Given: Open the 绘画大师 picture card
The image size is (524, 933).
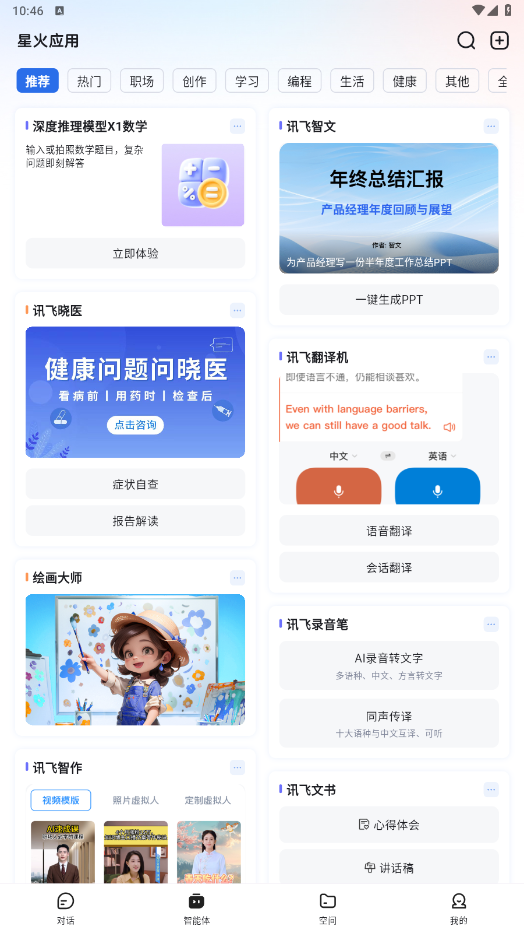Looking at the screenshot, I should pos(135,659).
